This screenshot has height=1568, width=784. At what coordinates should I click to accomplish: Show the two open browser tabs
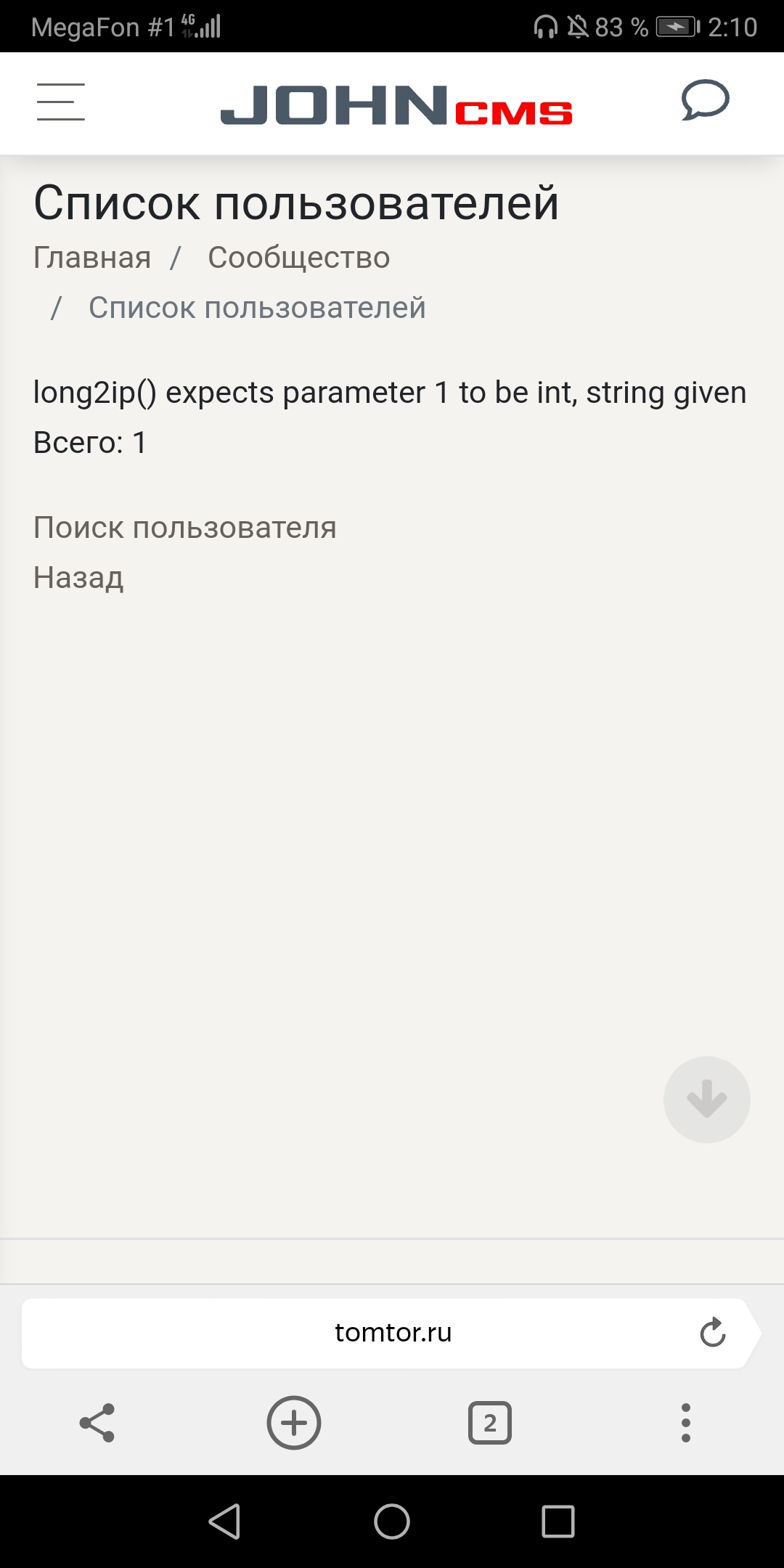pyautogui.click(x=490, y=1423)
